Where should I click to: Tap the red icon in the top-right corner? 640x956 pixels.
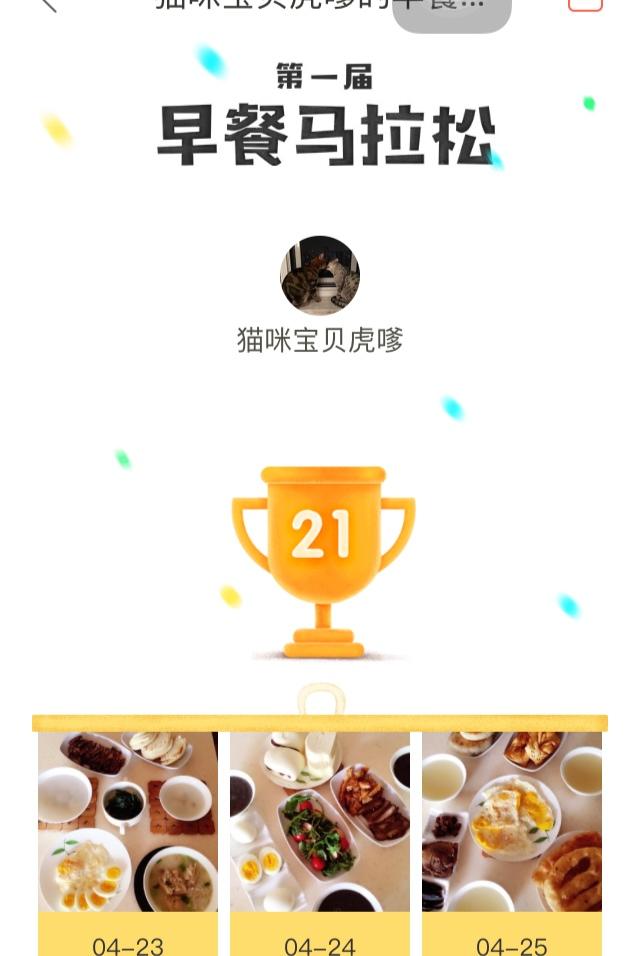[x=585, y=4]
